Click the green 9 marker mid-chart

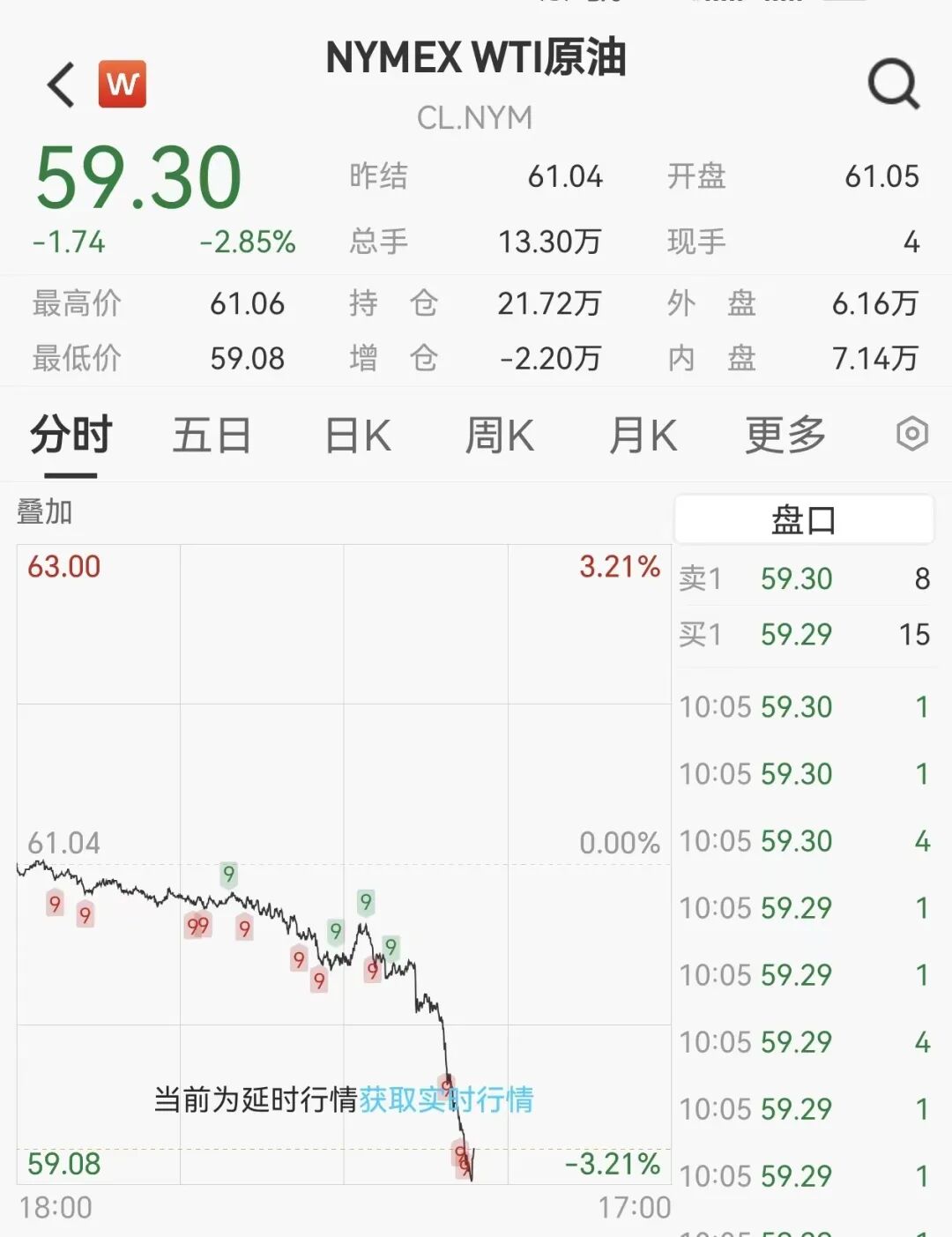point(365,903)
